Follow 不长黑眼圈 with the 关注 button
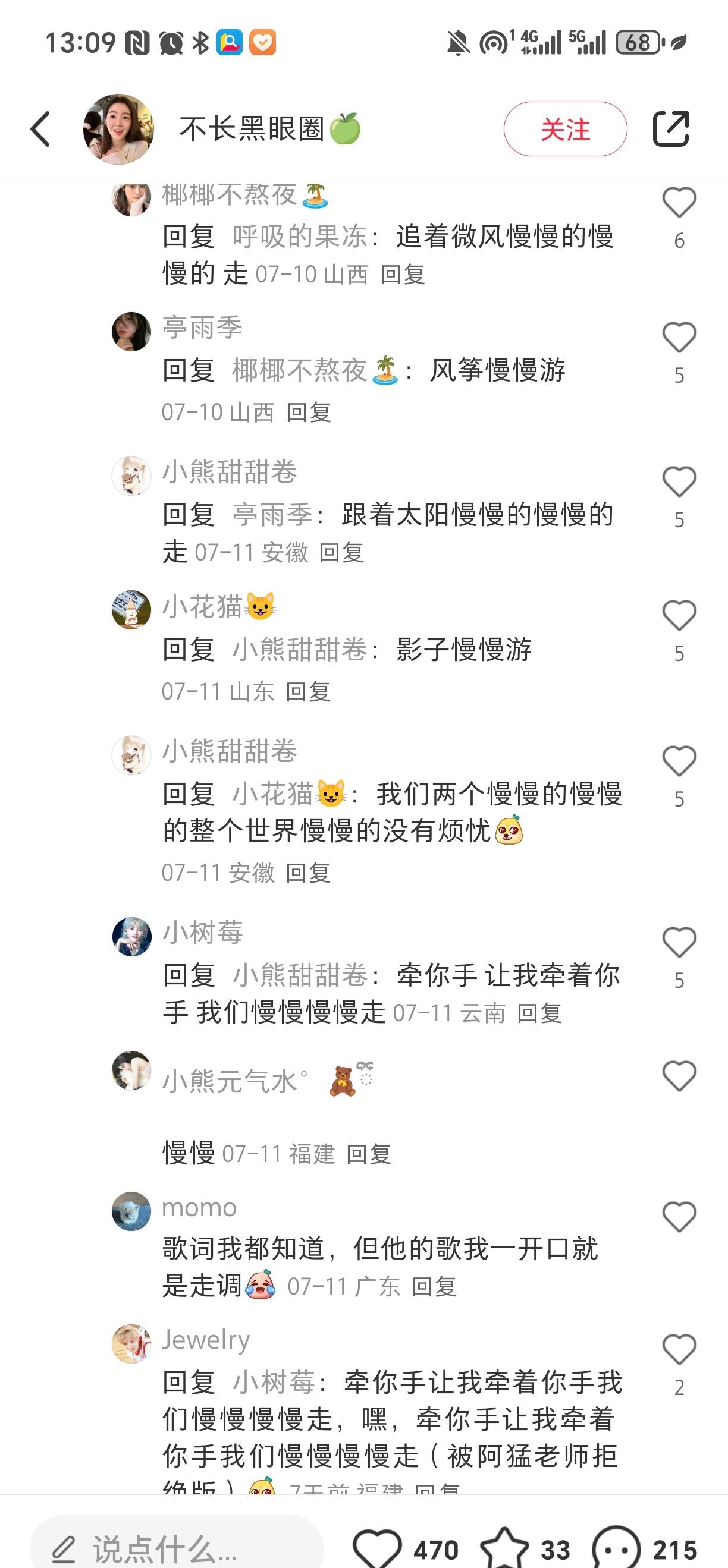 564,129
